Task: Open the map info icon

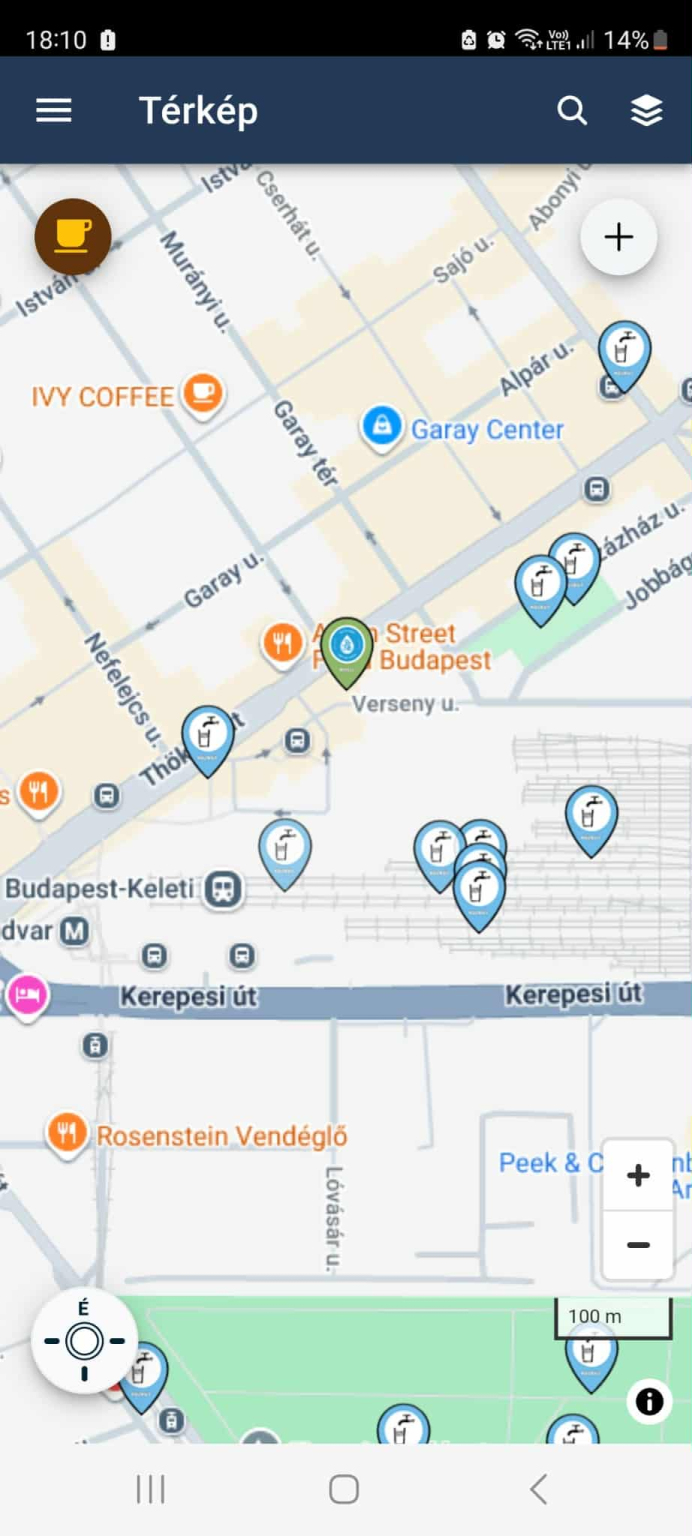Action: pos(649,1401)
